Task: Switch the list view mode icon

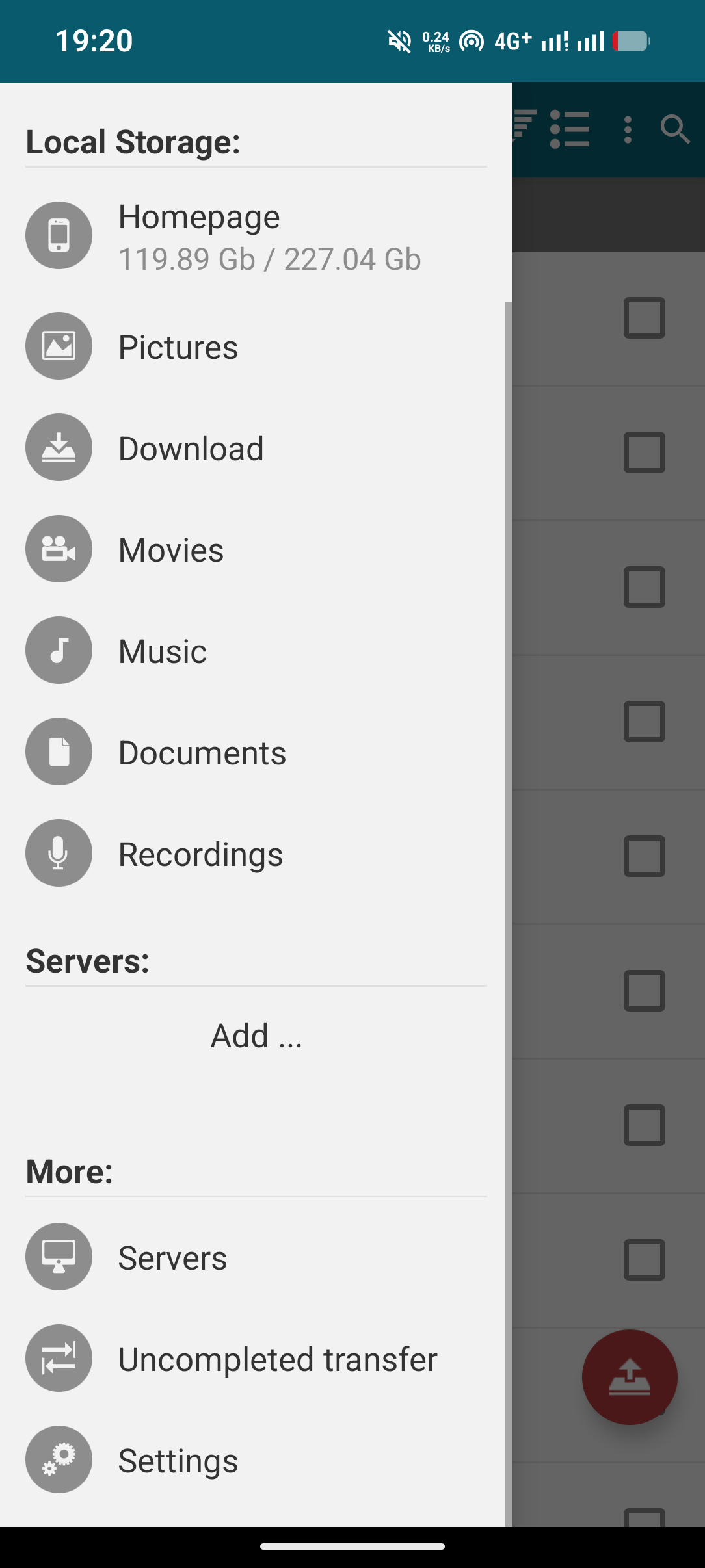Action: click(570, 129)
